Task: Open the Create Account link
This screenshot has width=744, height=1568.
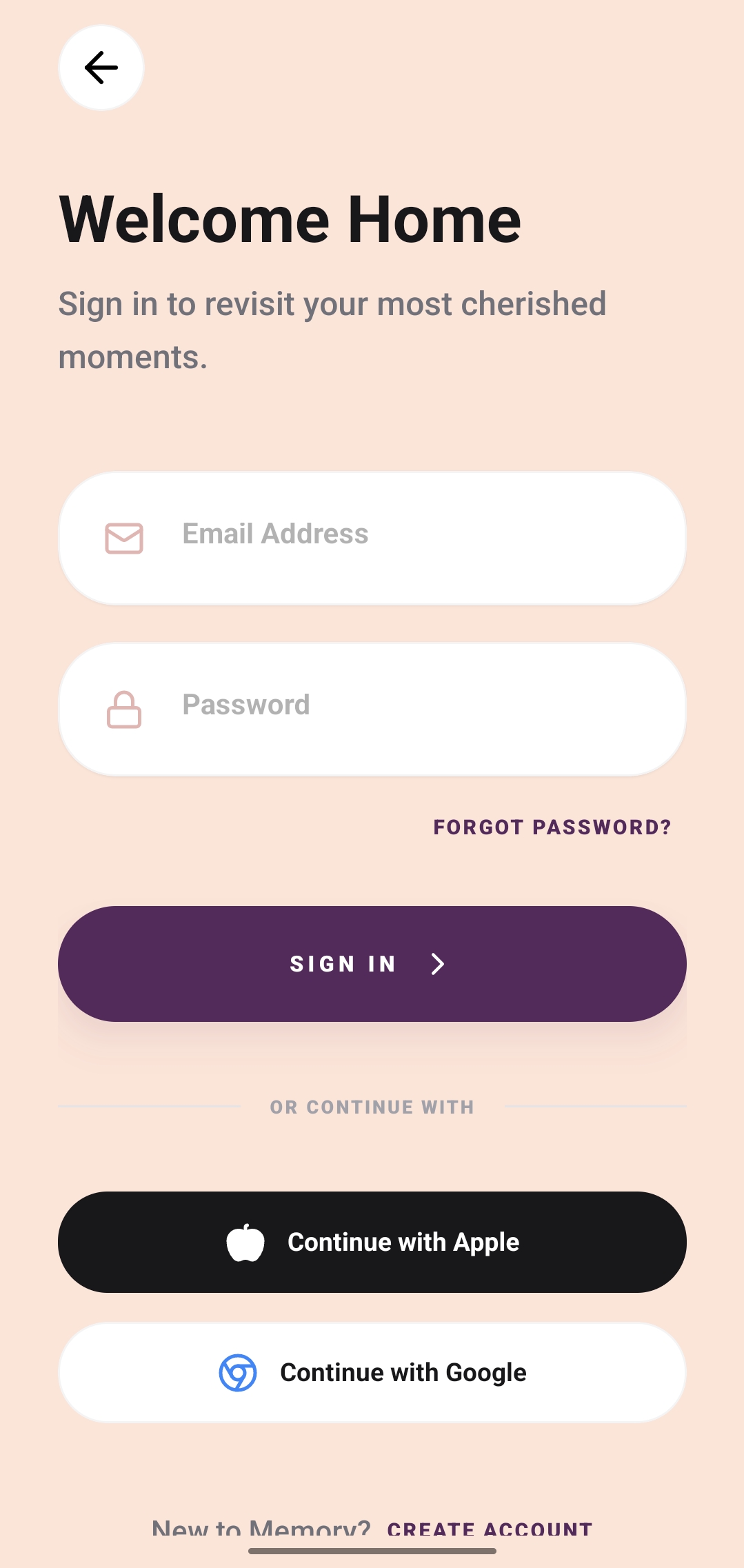Action: (490, 1530)
